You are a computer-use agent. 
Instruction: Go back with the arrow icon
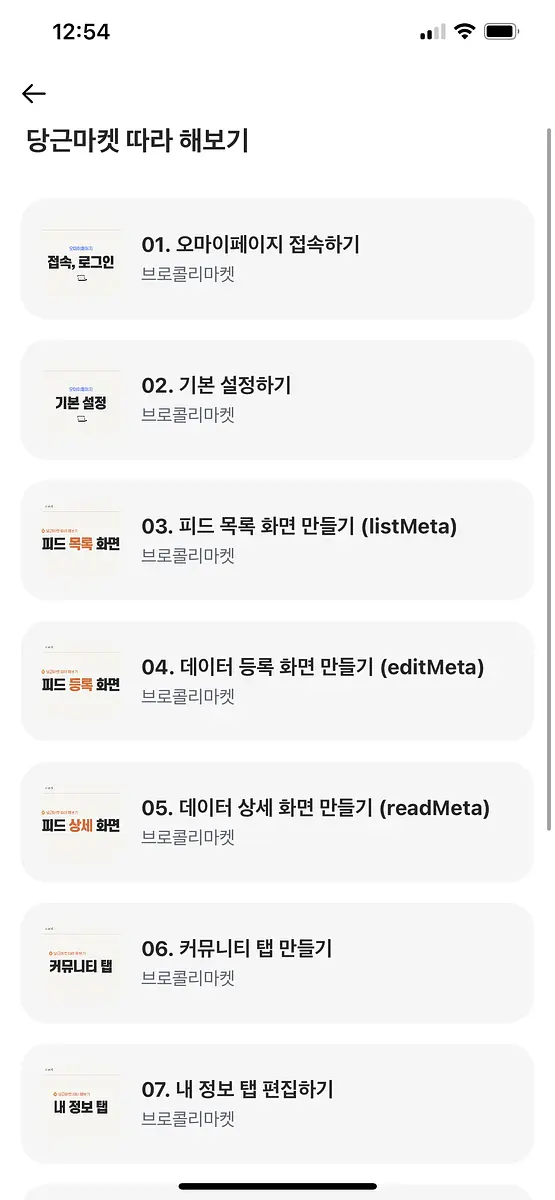point(34,94)
